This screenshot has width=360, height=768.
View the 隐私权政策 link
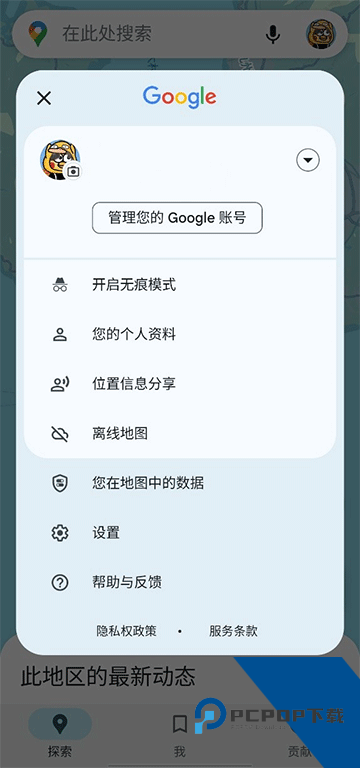tap(127, 631)
